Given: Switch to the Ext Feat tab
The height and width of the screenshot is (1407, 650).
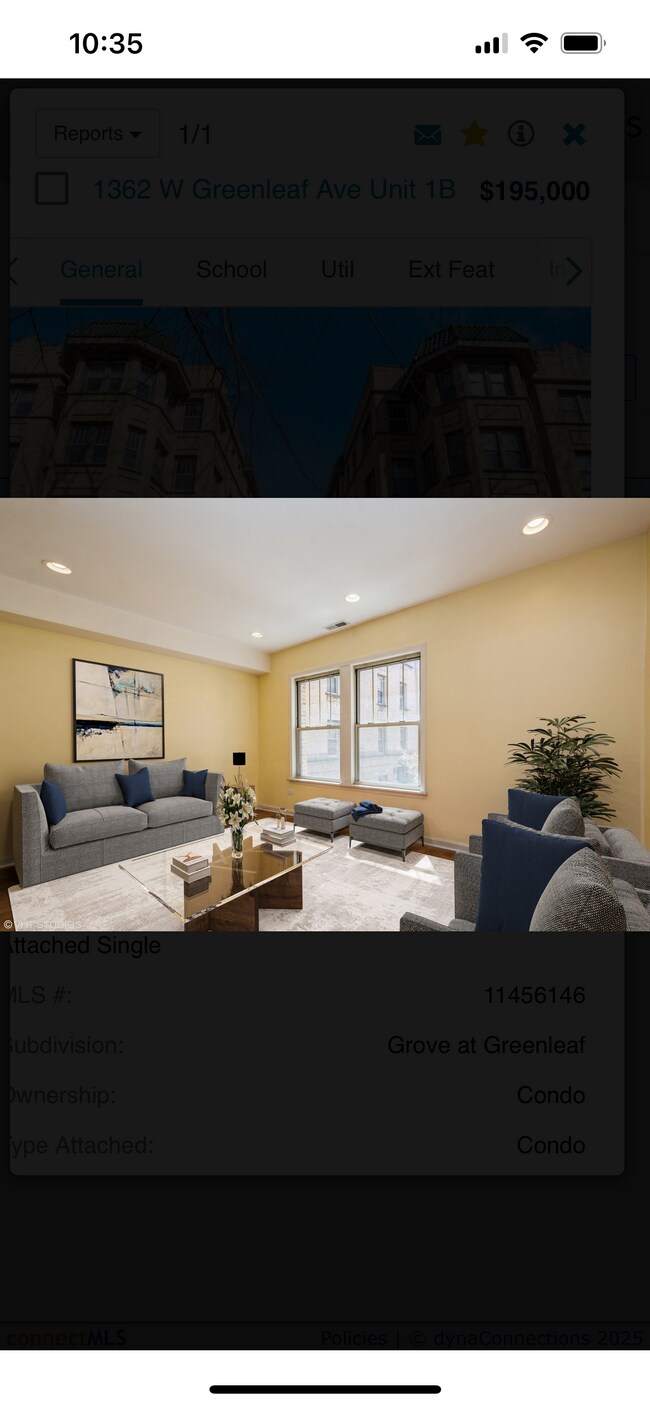Looking at the screenshot, I should (x=451, y=269).
